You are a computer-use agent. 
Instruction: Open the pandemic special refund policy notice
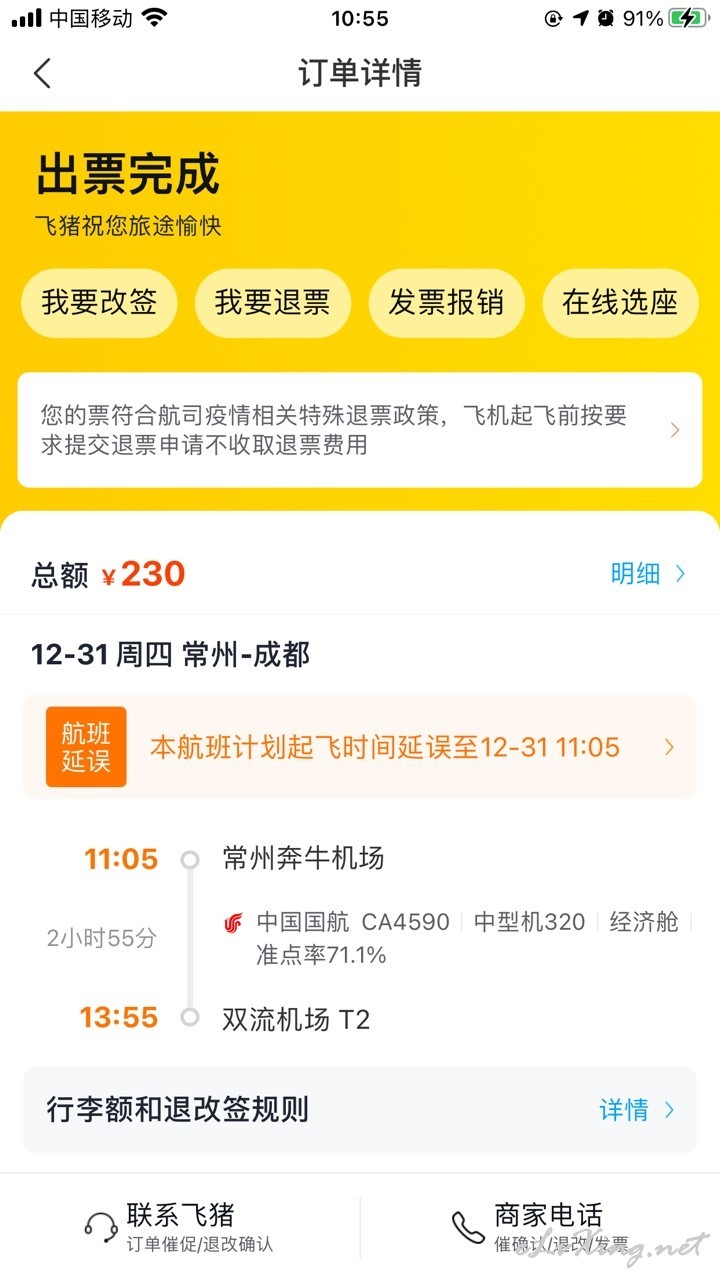360,430
